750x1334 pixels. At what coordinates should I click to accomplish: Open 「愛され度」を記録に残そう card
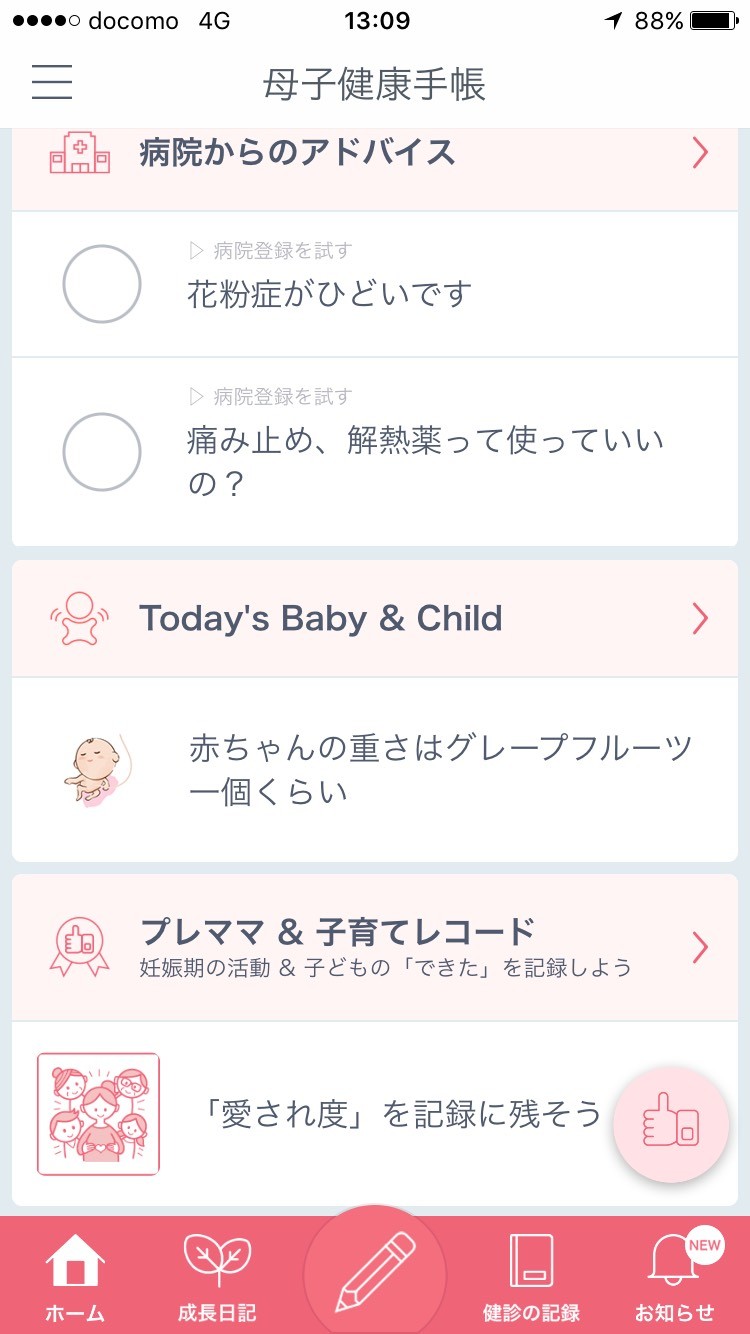coord(320,1113)
